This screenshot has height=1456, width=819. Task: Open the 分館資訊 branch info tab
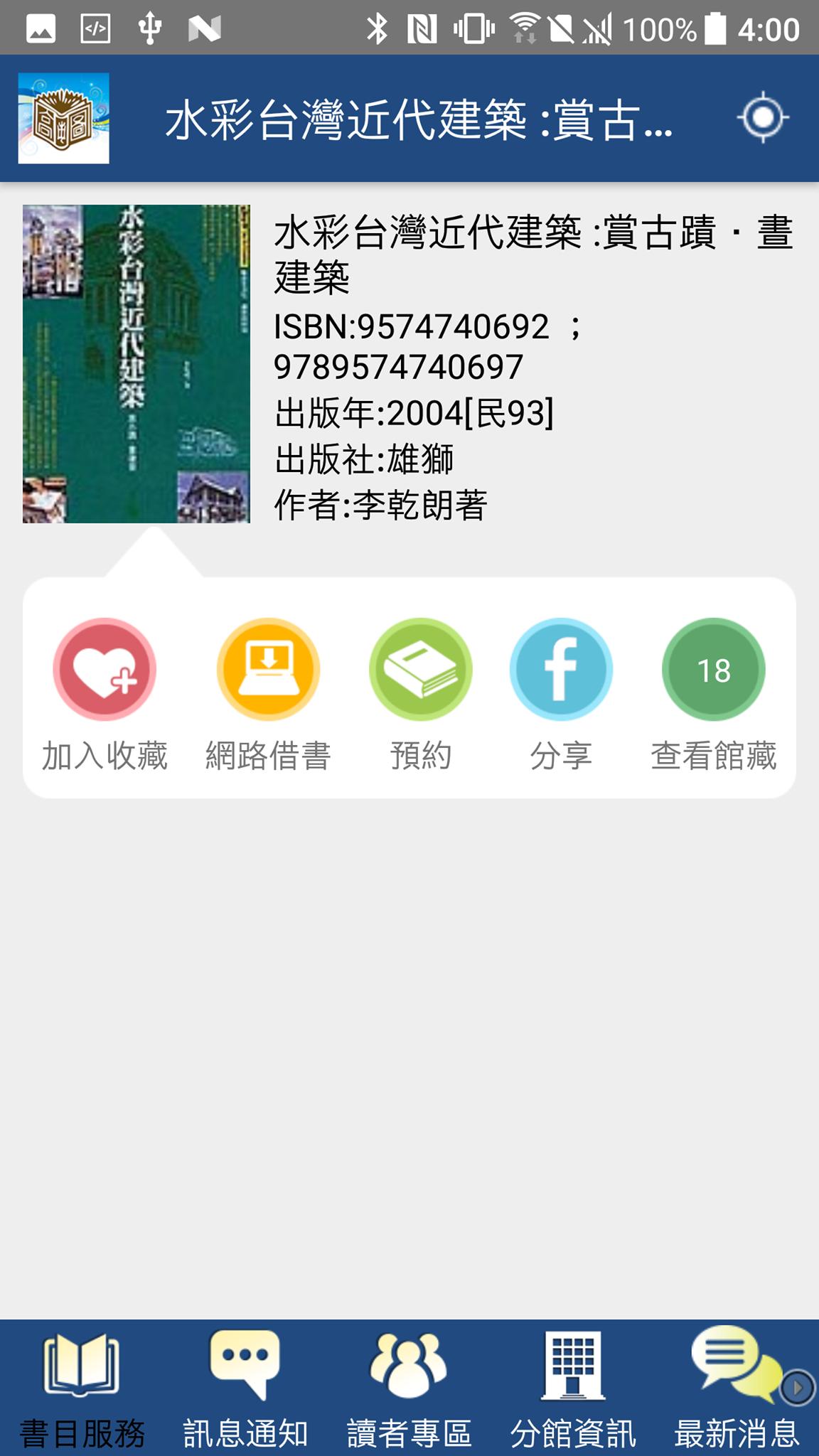[573, 1388]
